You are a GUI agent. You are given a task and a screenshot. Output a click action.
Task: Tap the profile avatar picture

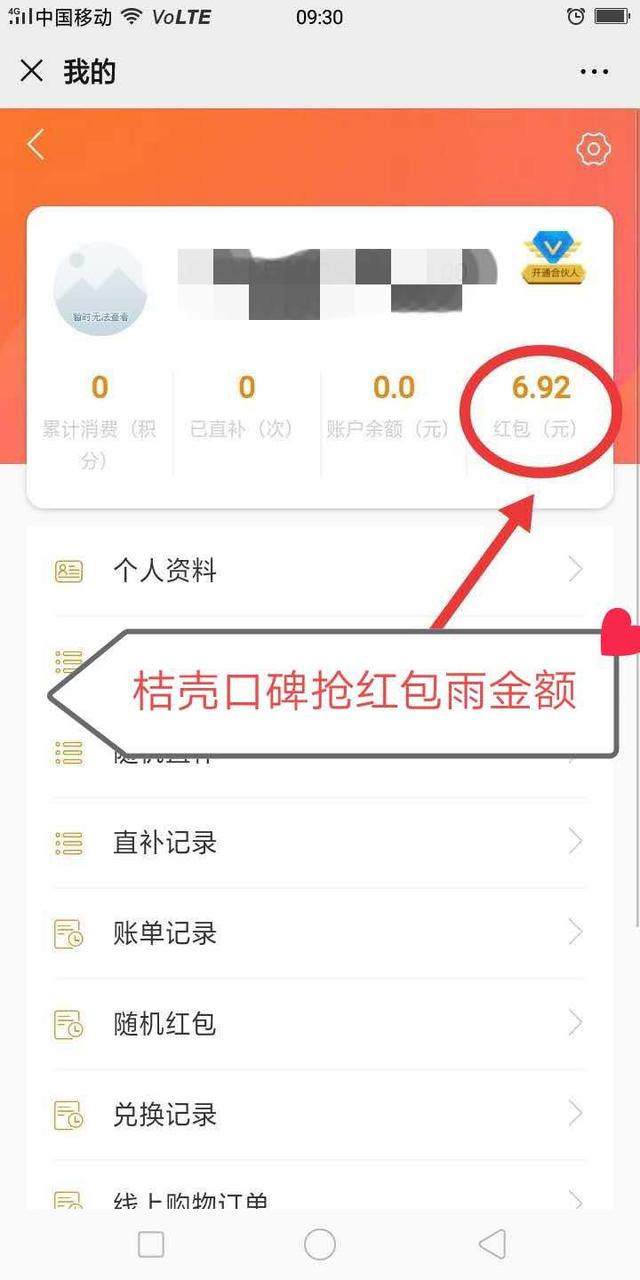(99, 288)
